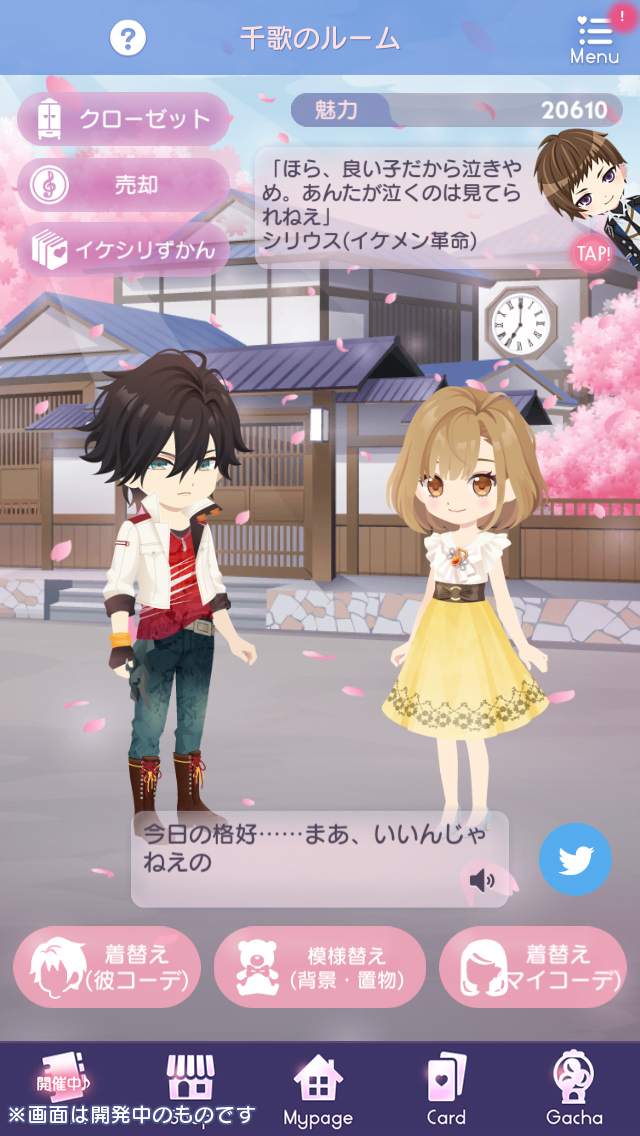Open 模様替え background and items button

click(x=320, y=967)
